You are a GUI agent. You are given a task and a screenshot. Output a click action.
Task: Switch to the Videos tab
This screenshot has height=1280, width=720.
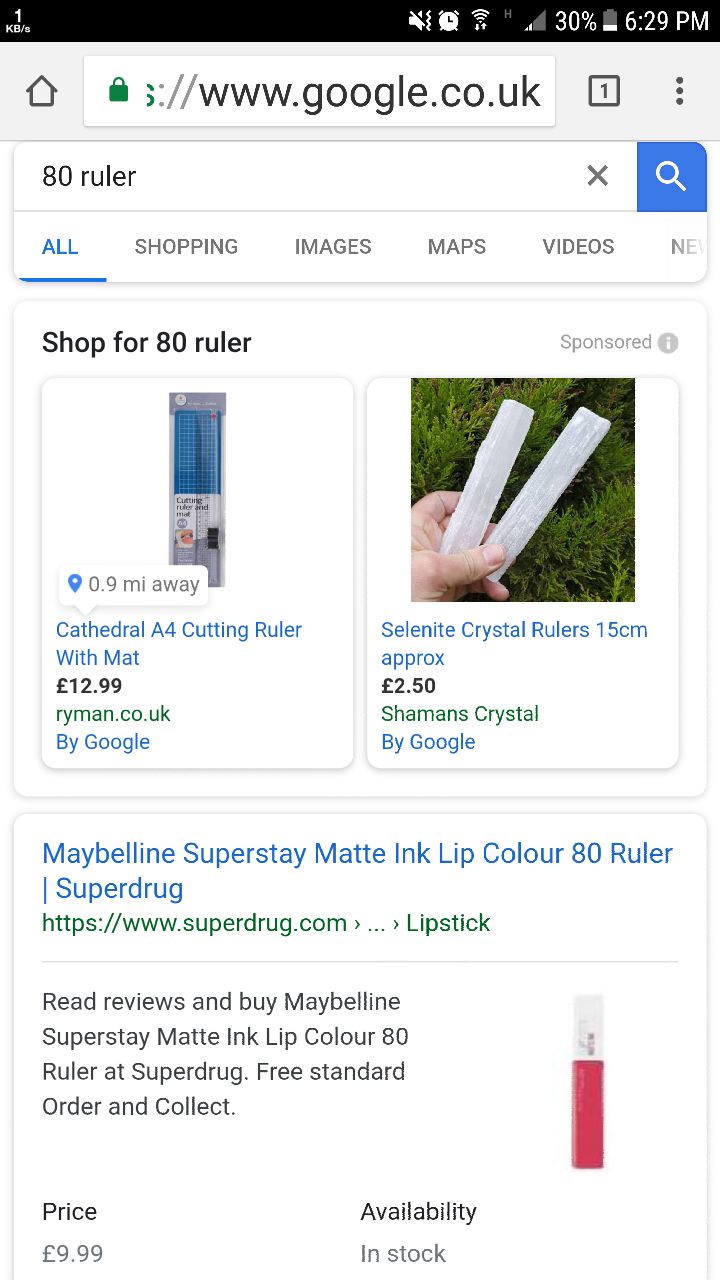[578, 247]
